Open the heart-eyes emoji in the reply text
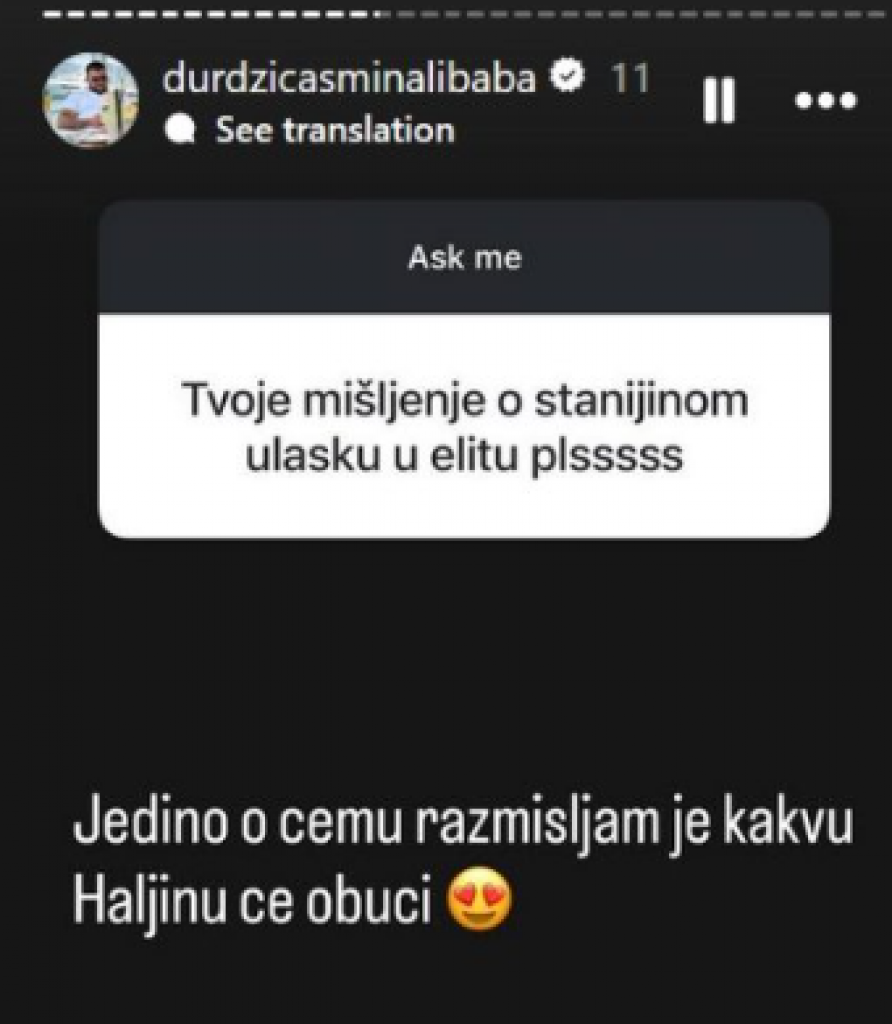The width and height of the screenshot is (892, 1024). 478,897
